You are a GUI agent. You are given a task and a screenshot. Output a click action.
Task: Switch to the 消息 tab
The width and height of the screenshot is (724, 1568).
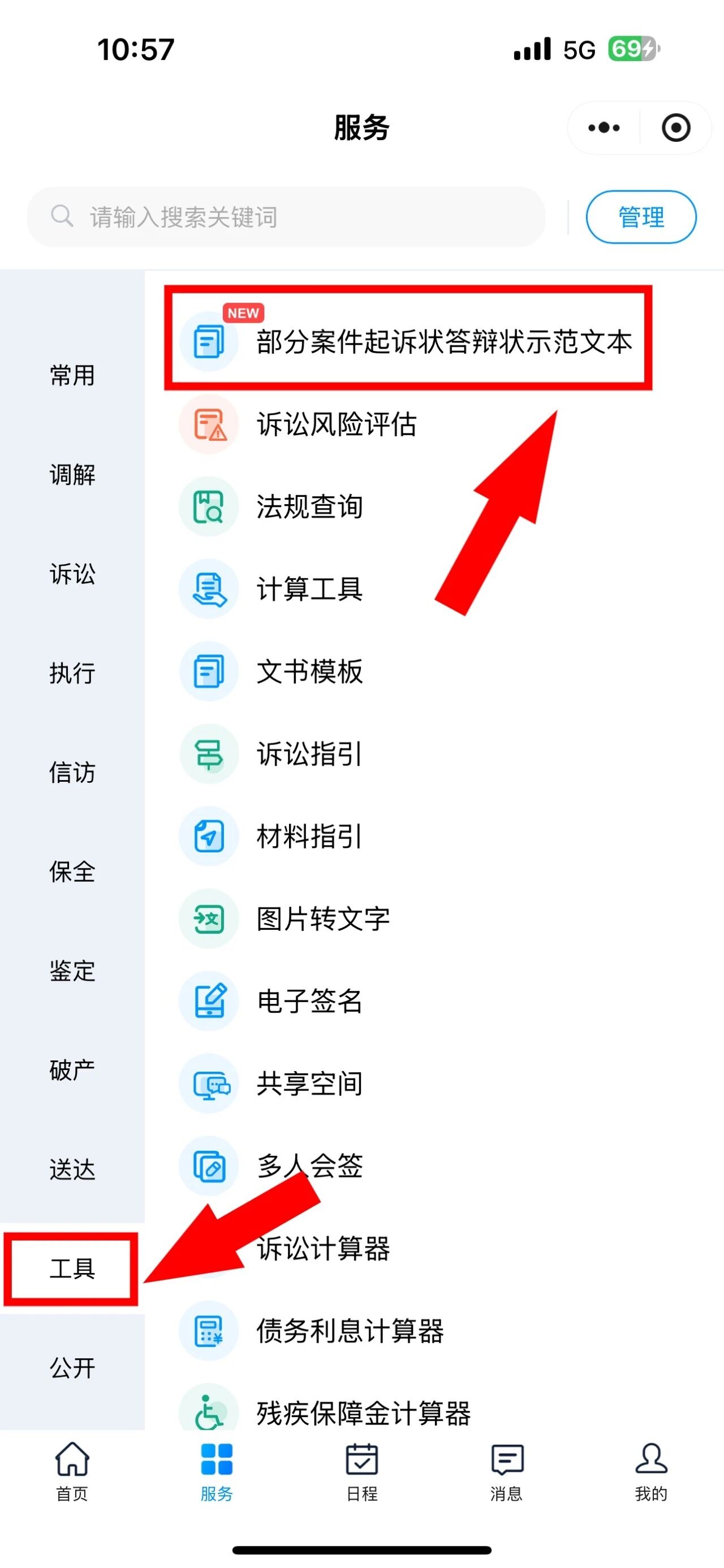507,1472
